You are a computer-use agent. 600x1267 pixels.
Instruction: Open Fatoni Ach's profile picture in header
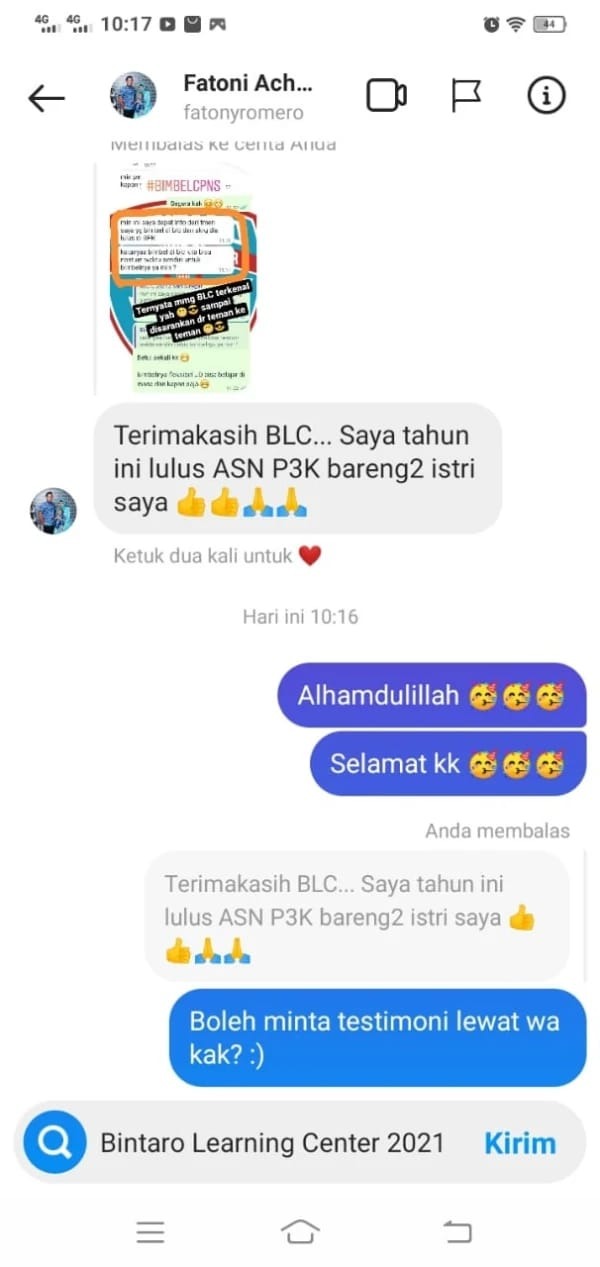[132, 96]
